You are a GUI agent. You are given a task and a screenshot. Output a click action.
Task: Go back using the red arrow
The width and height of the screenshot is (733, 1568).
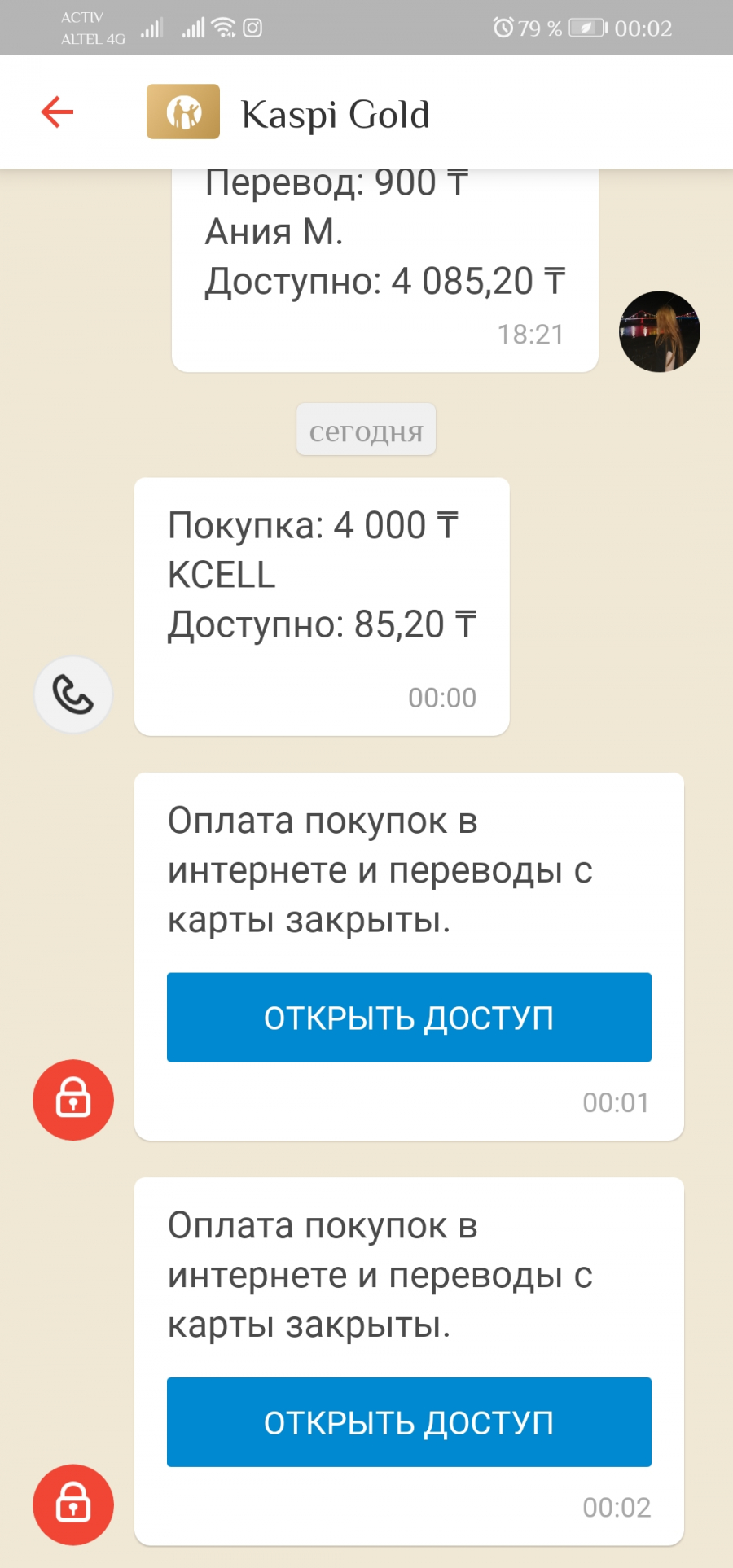57,112
